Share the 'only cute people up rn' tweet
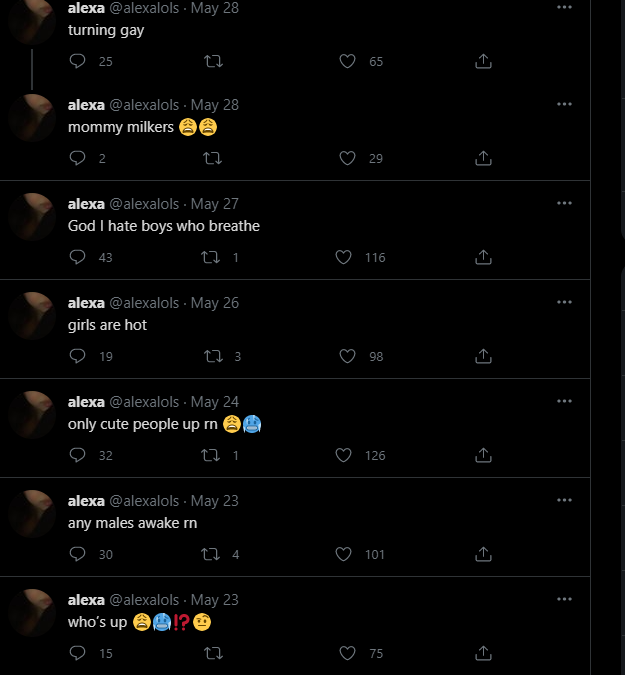Screen dimensions: 625x675 [483, 455]
